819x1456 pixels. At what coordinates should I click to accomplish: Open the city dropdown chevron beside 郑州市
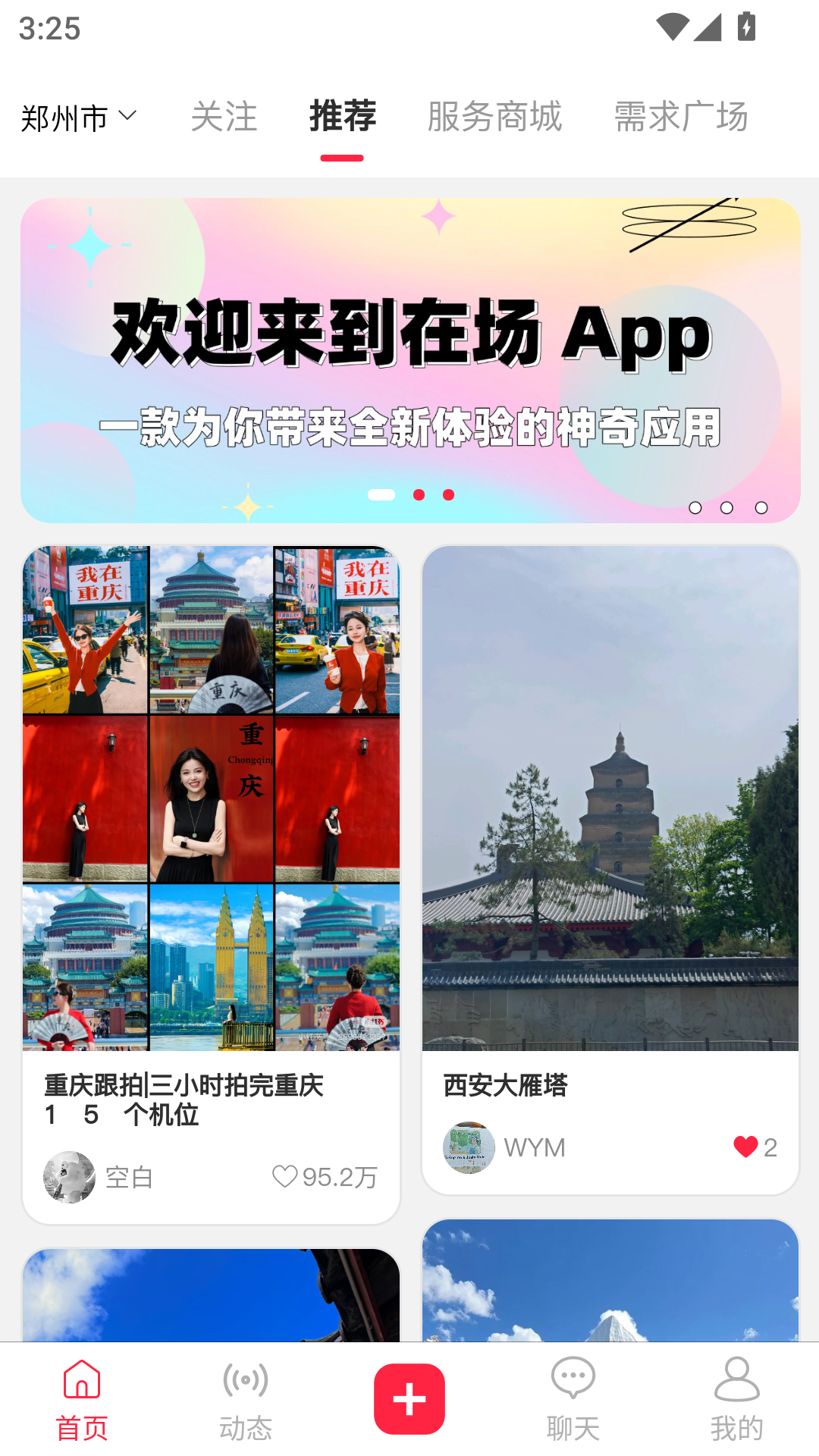click(127, 117)
